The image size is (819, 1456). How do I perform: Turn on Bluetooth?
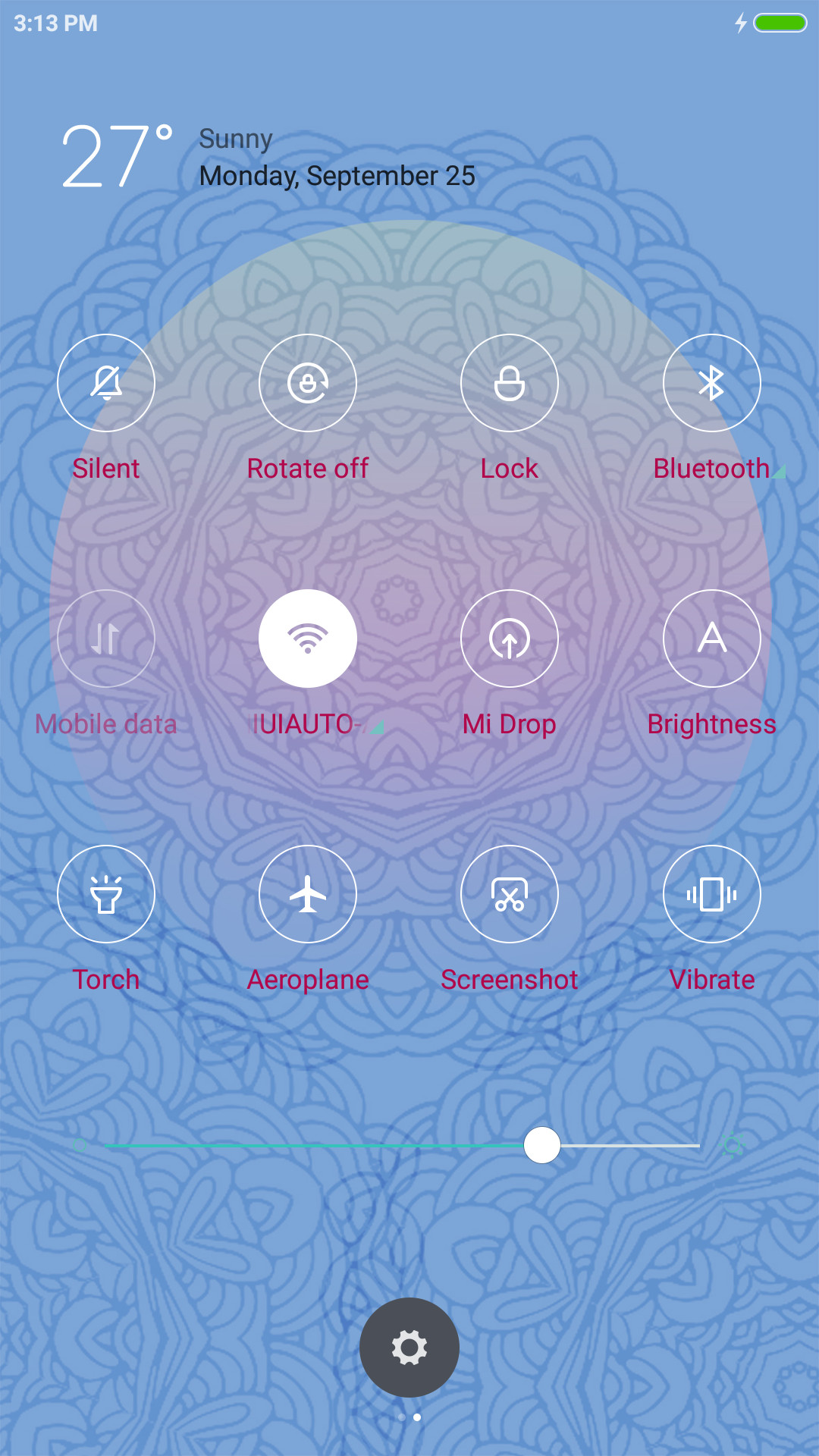pyautogui.click(x=712, y=383)
